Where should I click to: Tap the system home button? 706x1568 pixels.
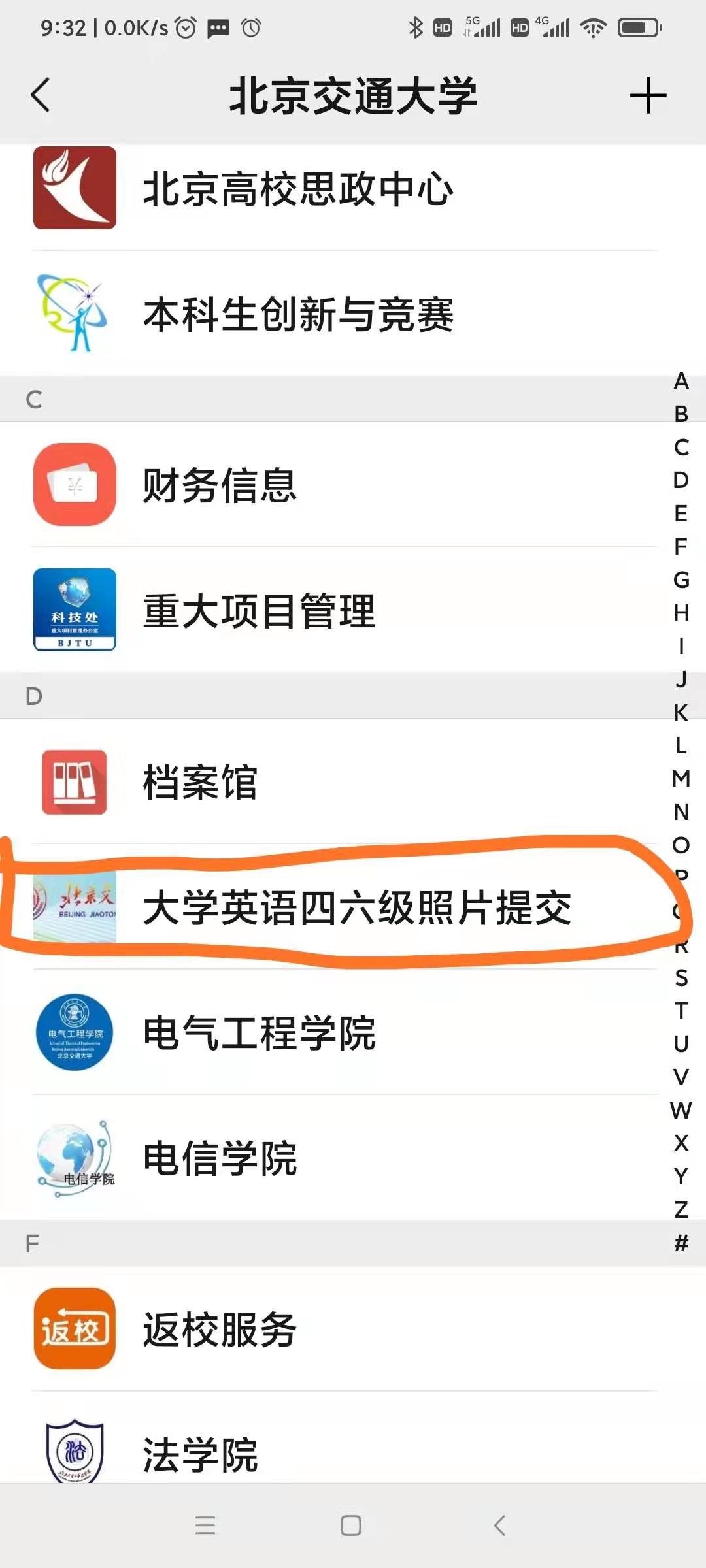click(x=351, y=1526)
